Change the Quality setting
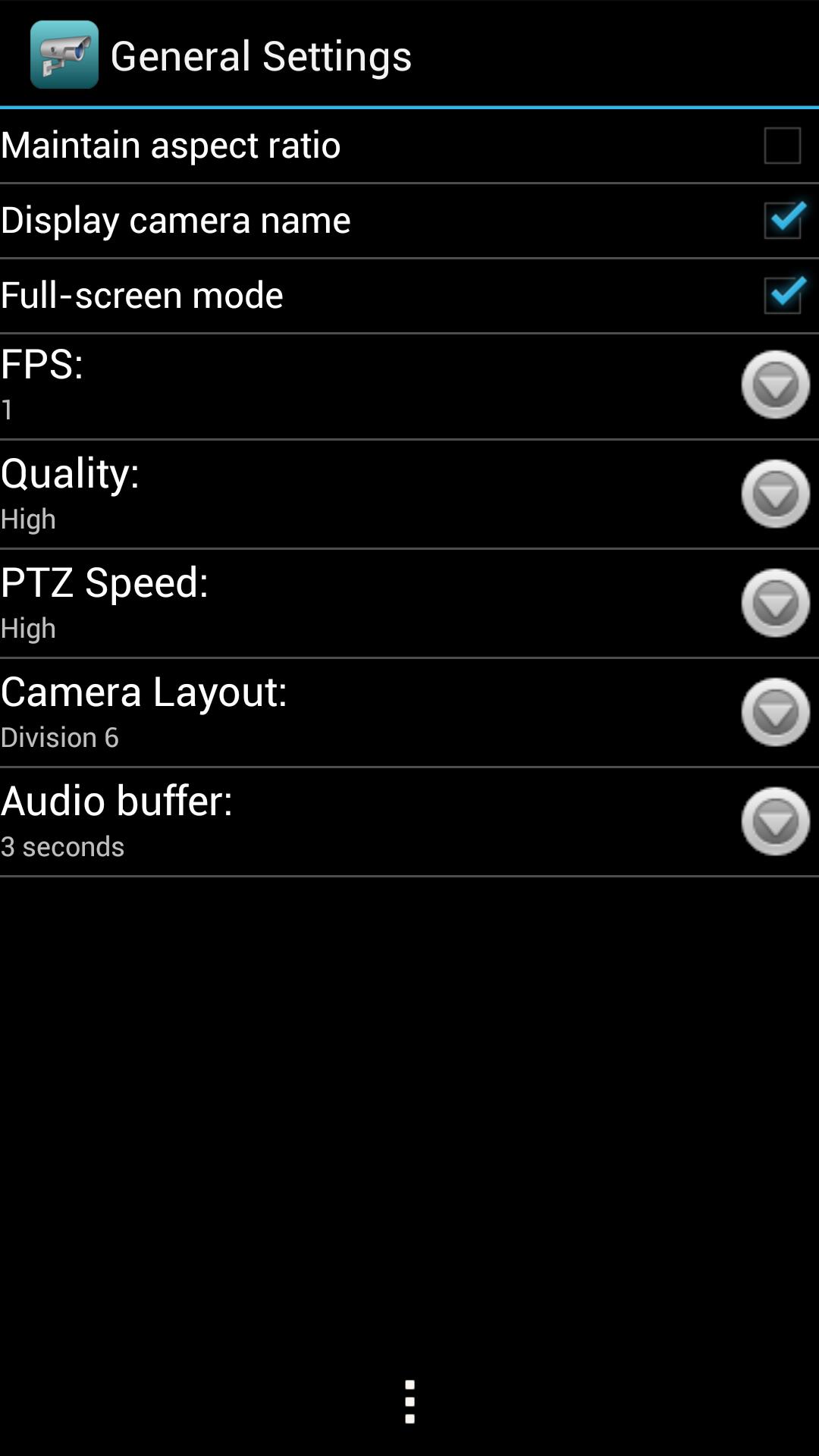The height and width of the screenshot is (1456, 819). pos(775,494)
